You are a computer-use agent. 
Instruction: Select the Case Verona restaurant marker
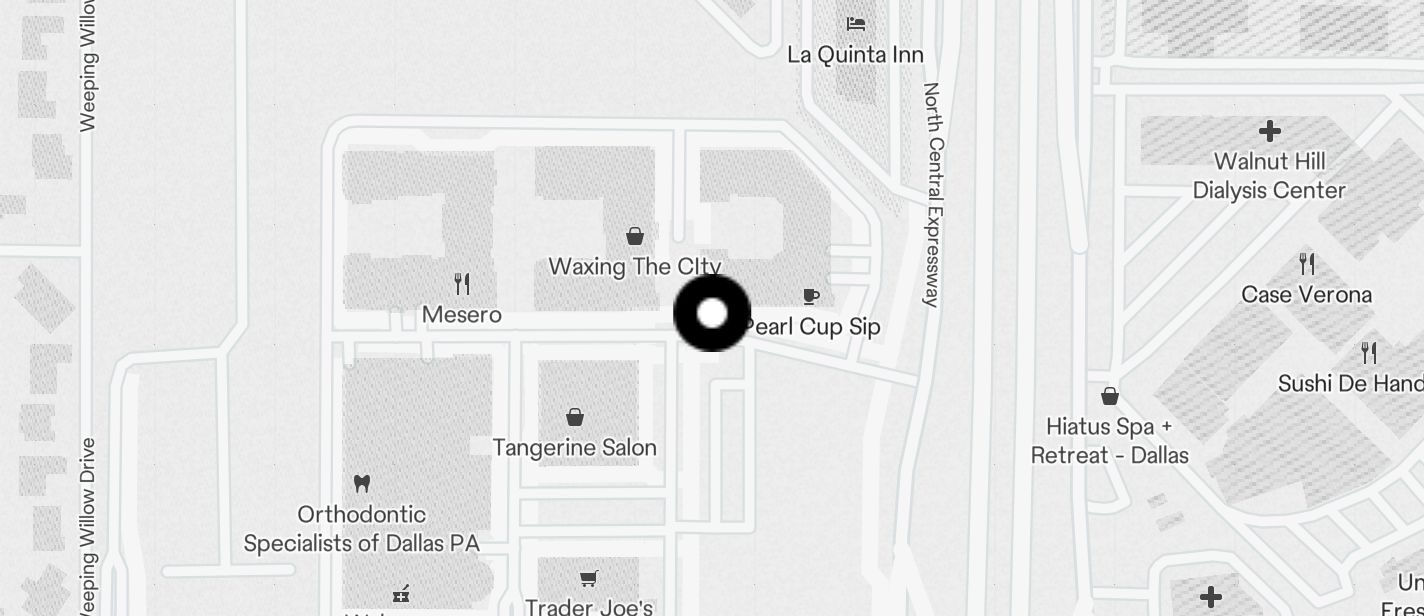[x=1306, y=264]
